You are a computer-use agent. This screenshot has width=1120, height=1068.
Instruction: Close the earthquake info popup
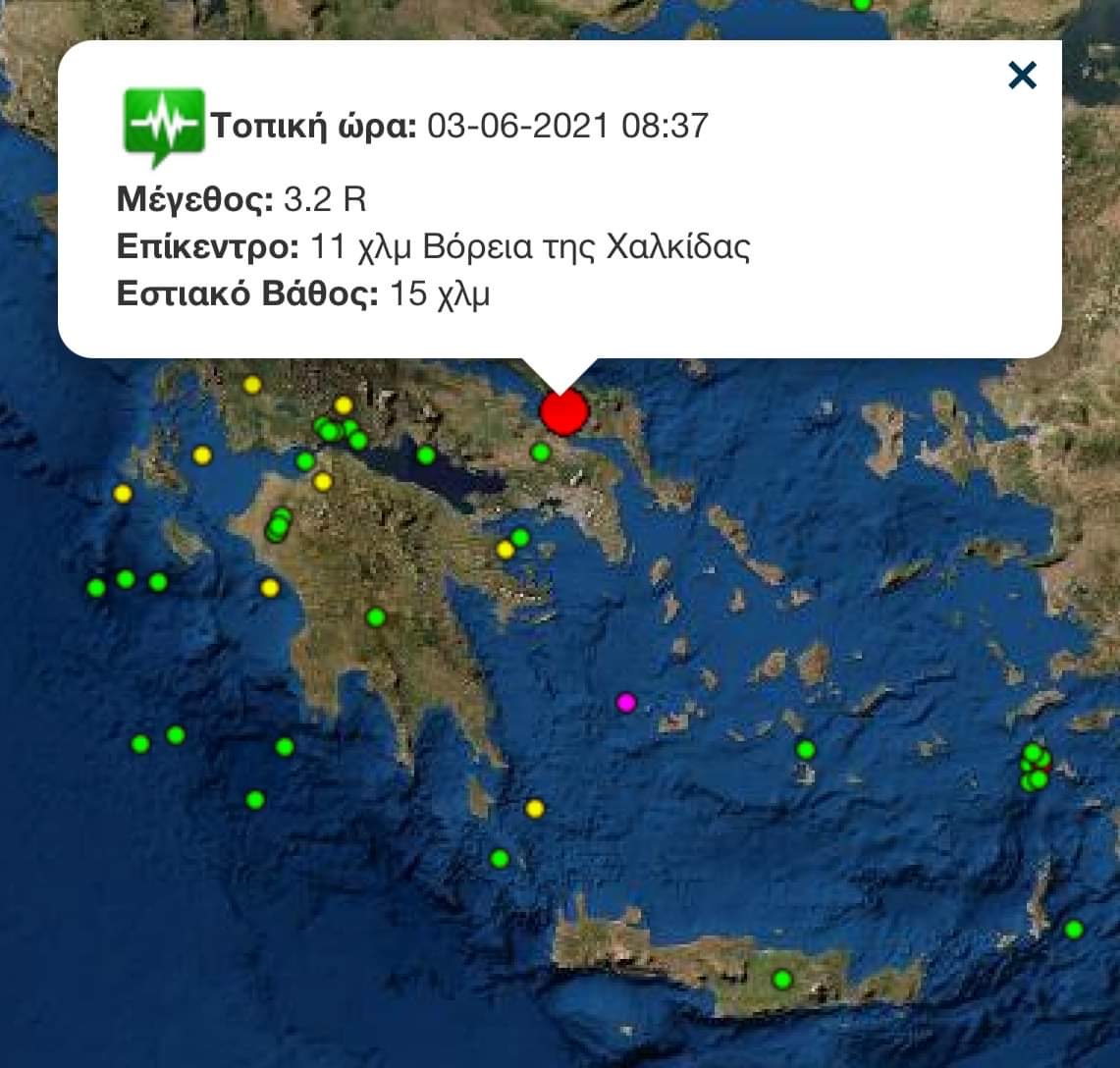[x=1022, y=76]
